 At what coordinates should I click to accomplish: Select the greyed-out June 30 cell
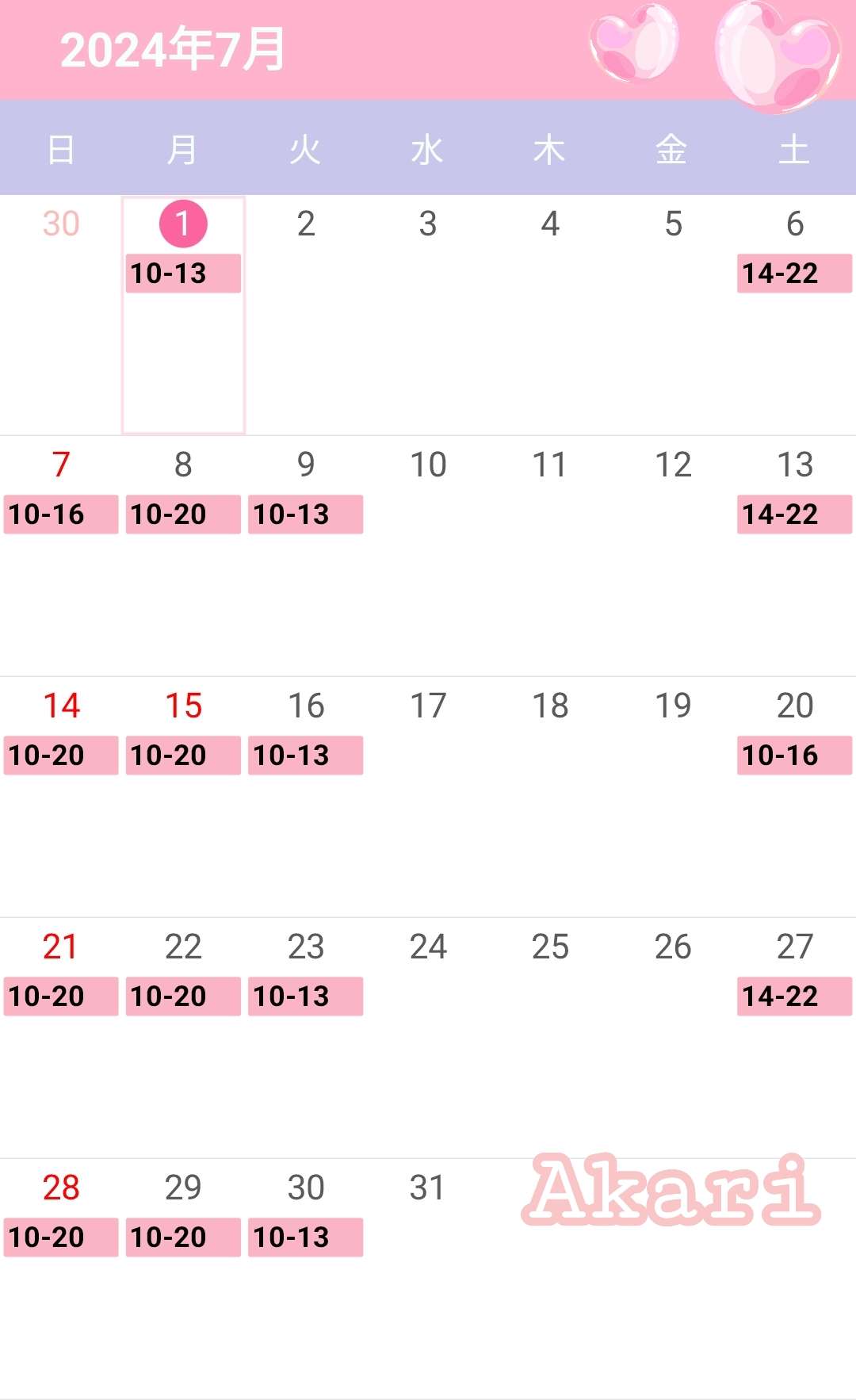(61, 315)
